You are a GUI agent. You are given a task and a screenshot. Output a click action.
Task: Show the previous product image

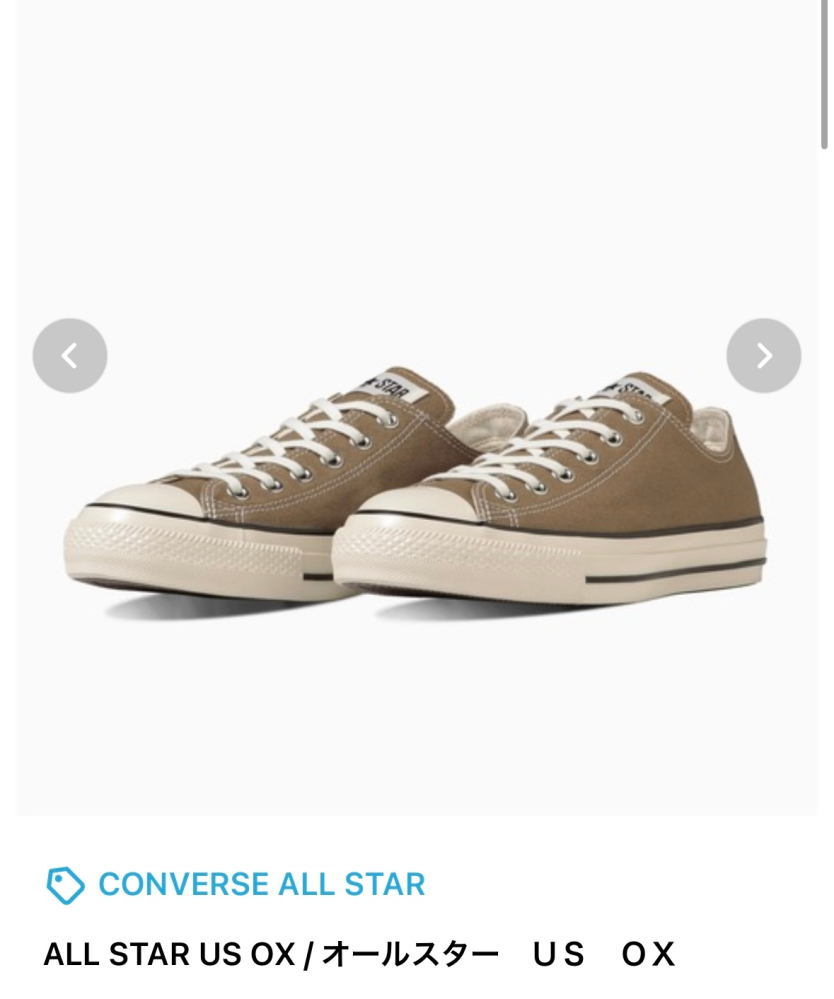point(70,355)
